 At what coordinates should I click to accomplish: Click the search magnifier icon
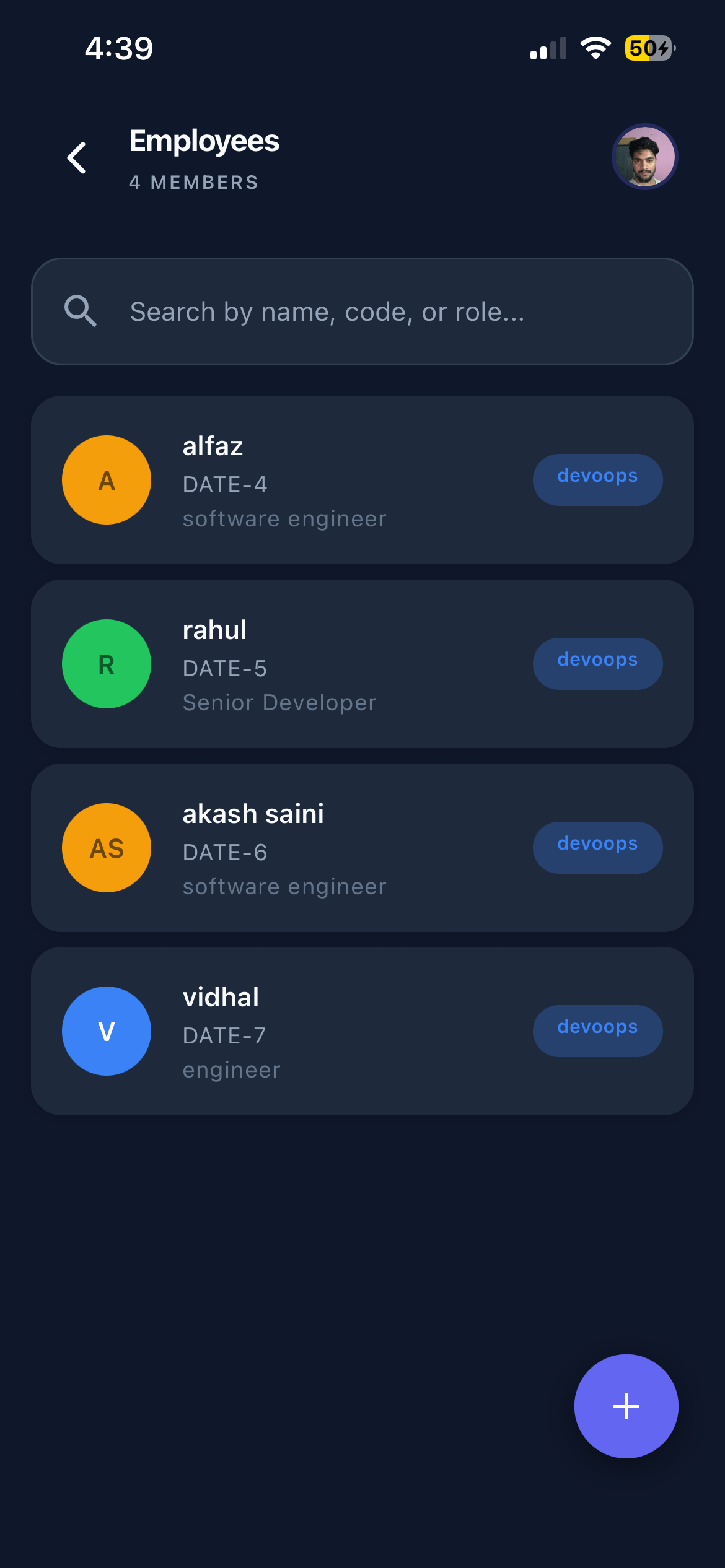80,312
